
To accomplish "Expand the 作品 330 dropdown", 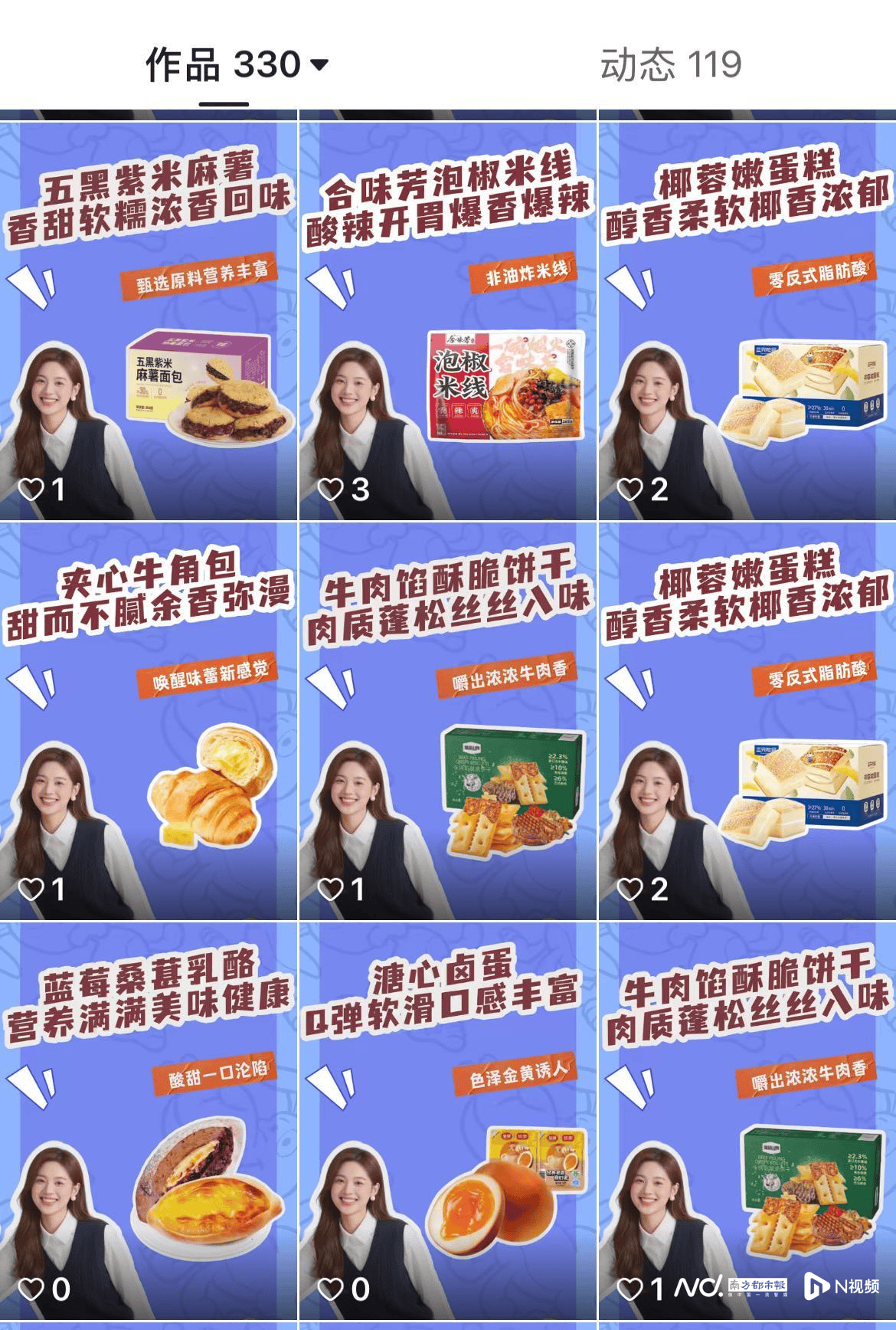I will [x=319, y=65].
